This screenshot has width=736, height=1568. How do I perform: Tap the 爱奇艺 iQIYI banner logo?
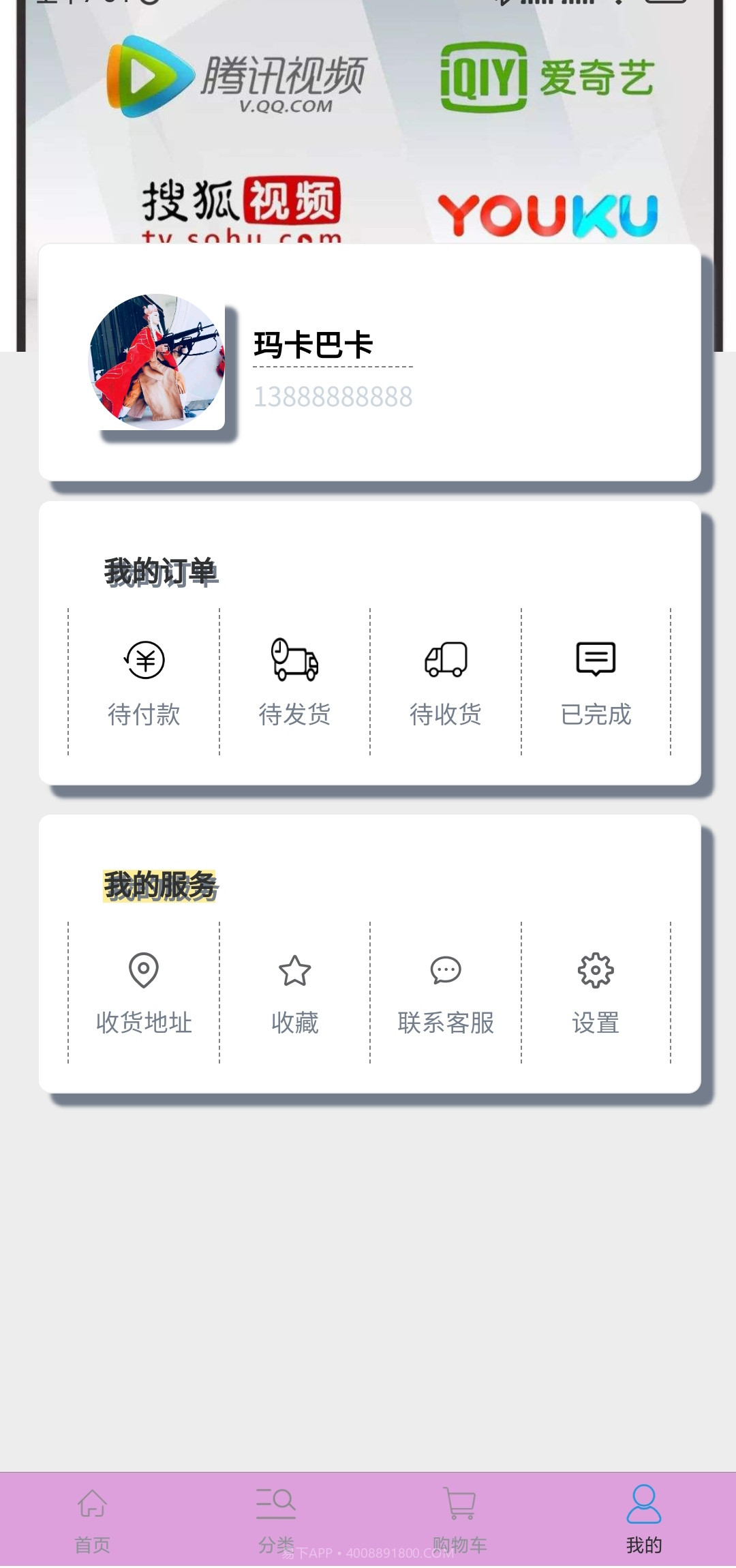[x=549, y=75]
